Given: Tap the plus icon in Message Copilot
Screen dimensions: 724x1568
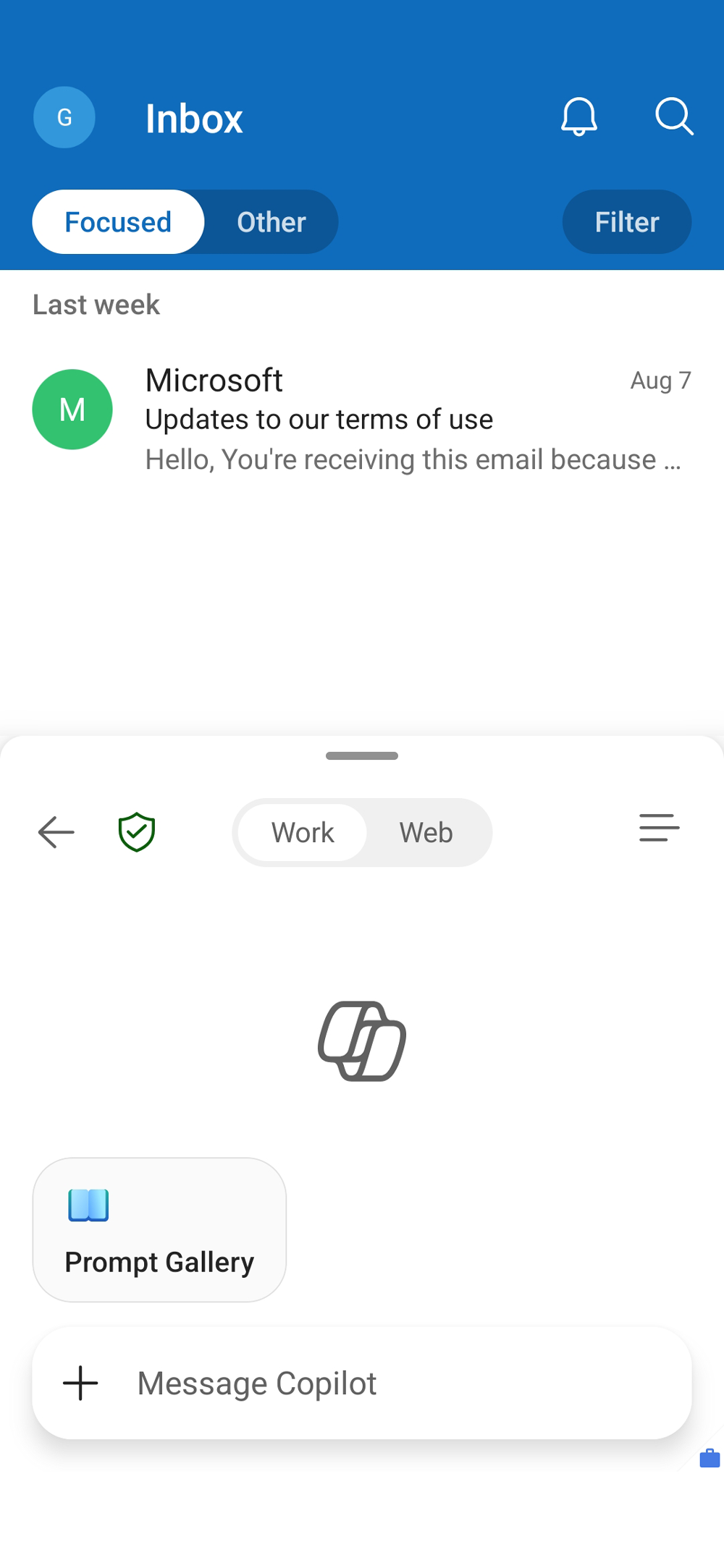Looking at the screenshot, I should pyautogui.click(x=80, y=1383).
